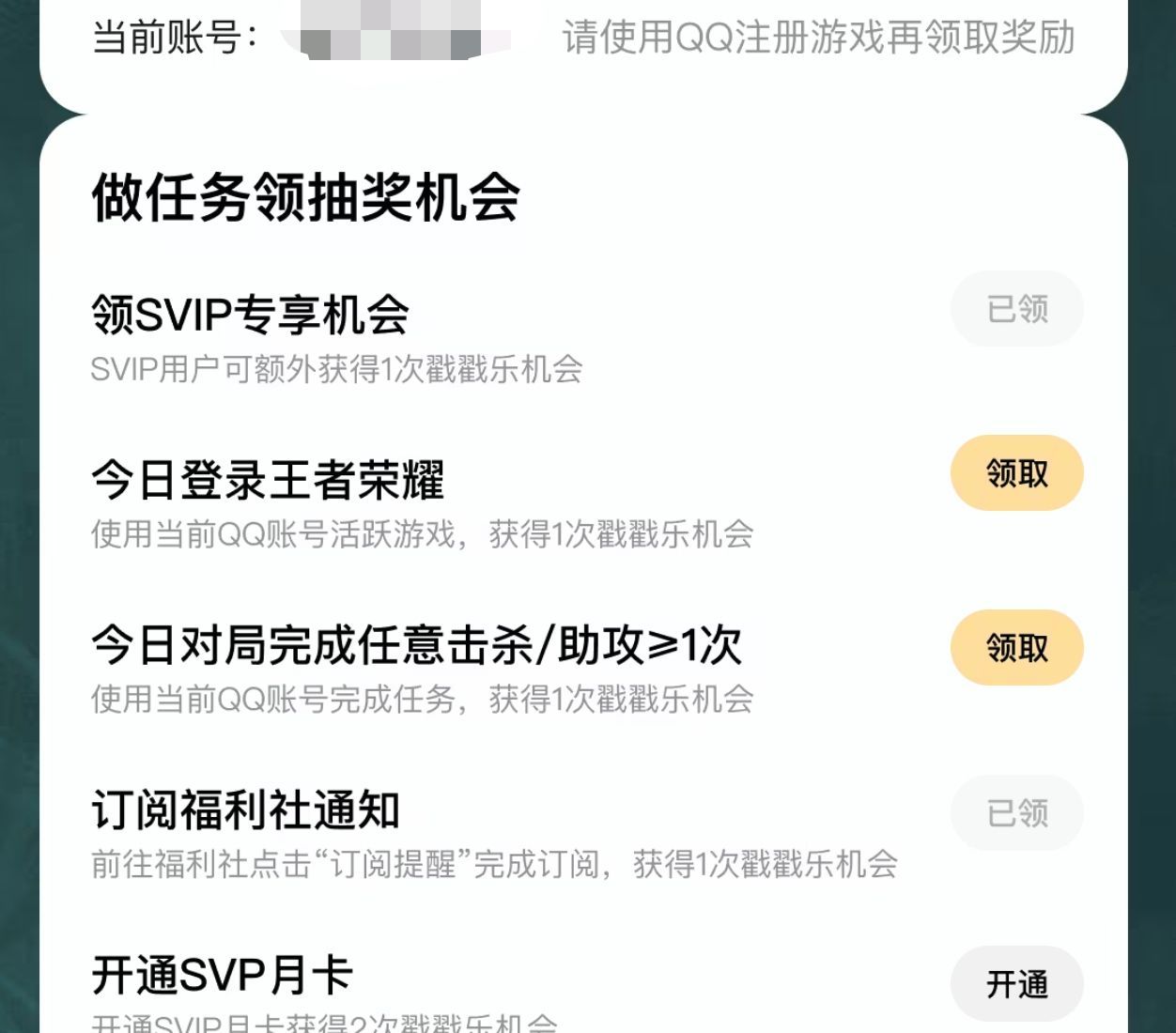Claim reward for 今日登录王者荣耀

point(1016,473)
